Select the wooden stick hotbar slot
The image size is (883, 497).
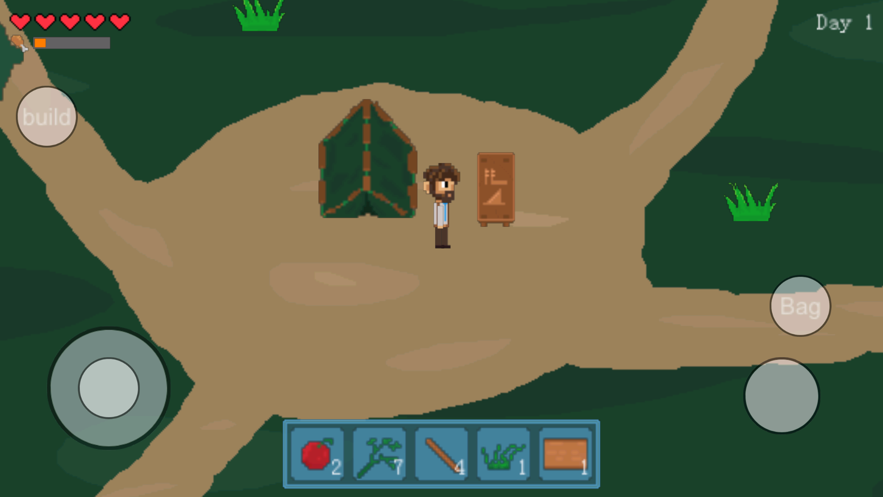point(442,455)
